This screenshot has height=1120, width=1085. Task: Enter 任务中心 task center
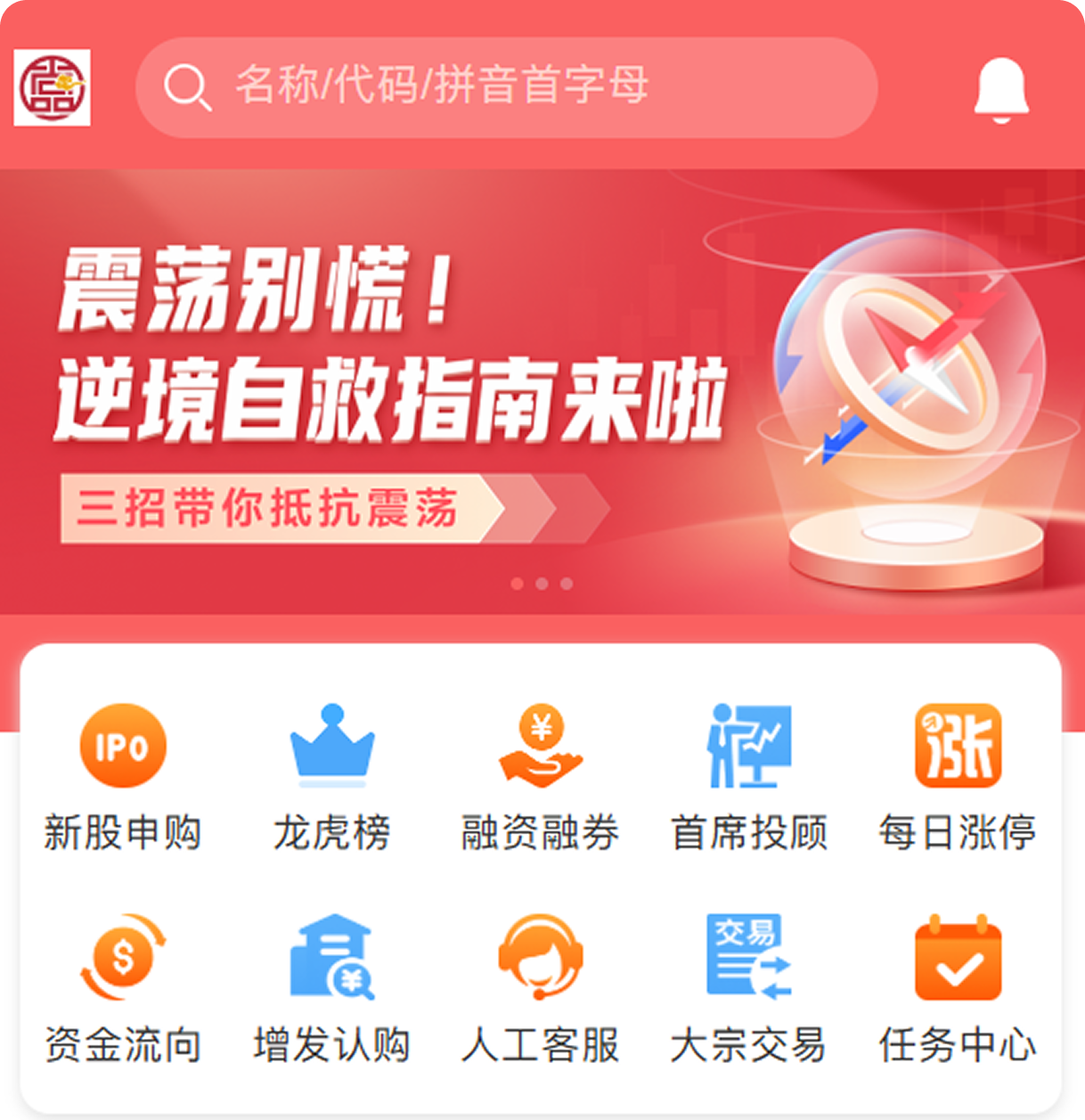click(958, 989)
